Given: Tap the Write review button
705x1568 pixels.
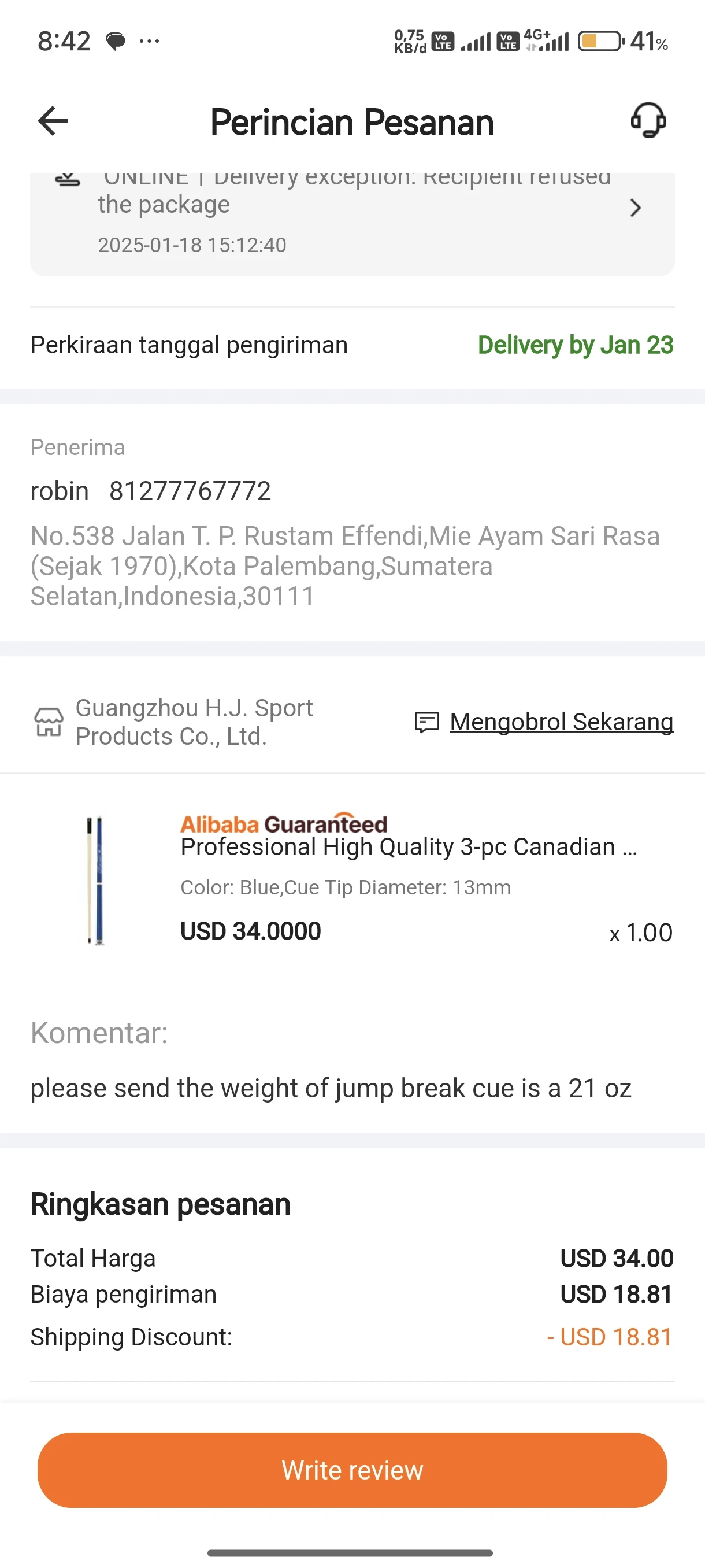Looking at the screenshot, I should tap(352, 1469).
